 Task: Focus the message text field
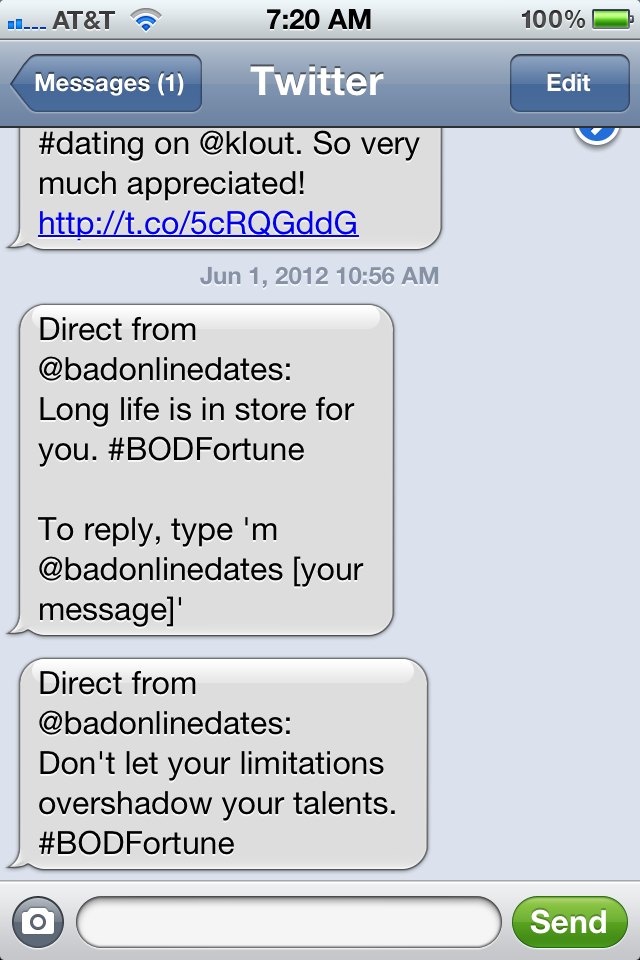point(288,921)
